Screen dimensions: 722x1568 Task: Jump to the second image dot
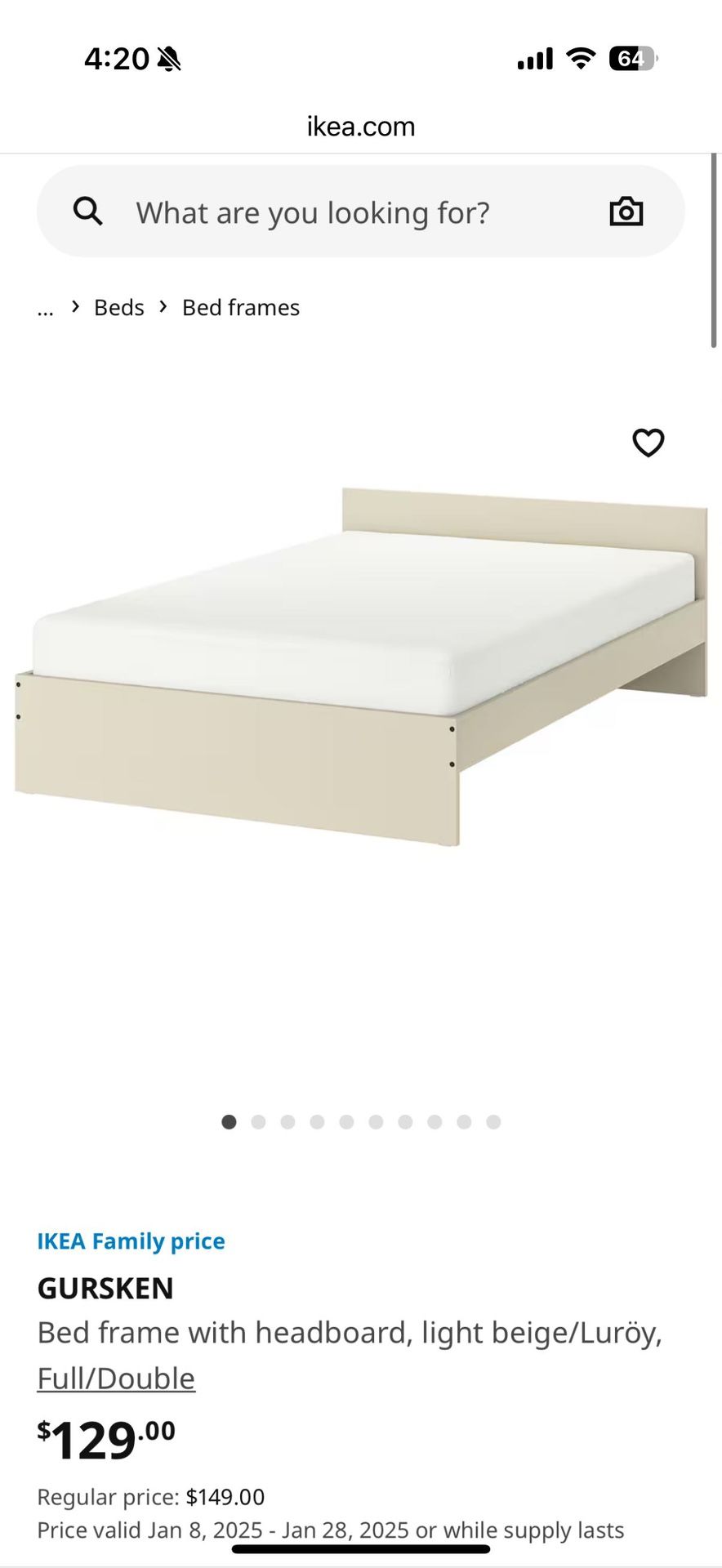[259, 1122]
